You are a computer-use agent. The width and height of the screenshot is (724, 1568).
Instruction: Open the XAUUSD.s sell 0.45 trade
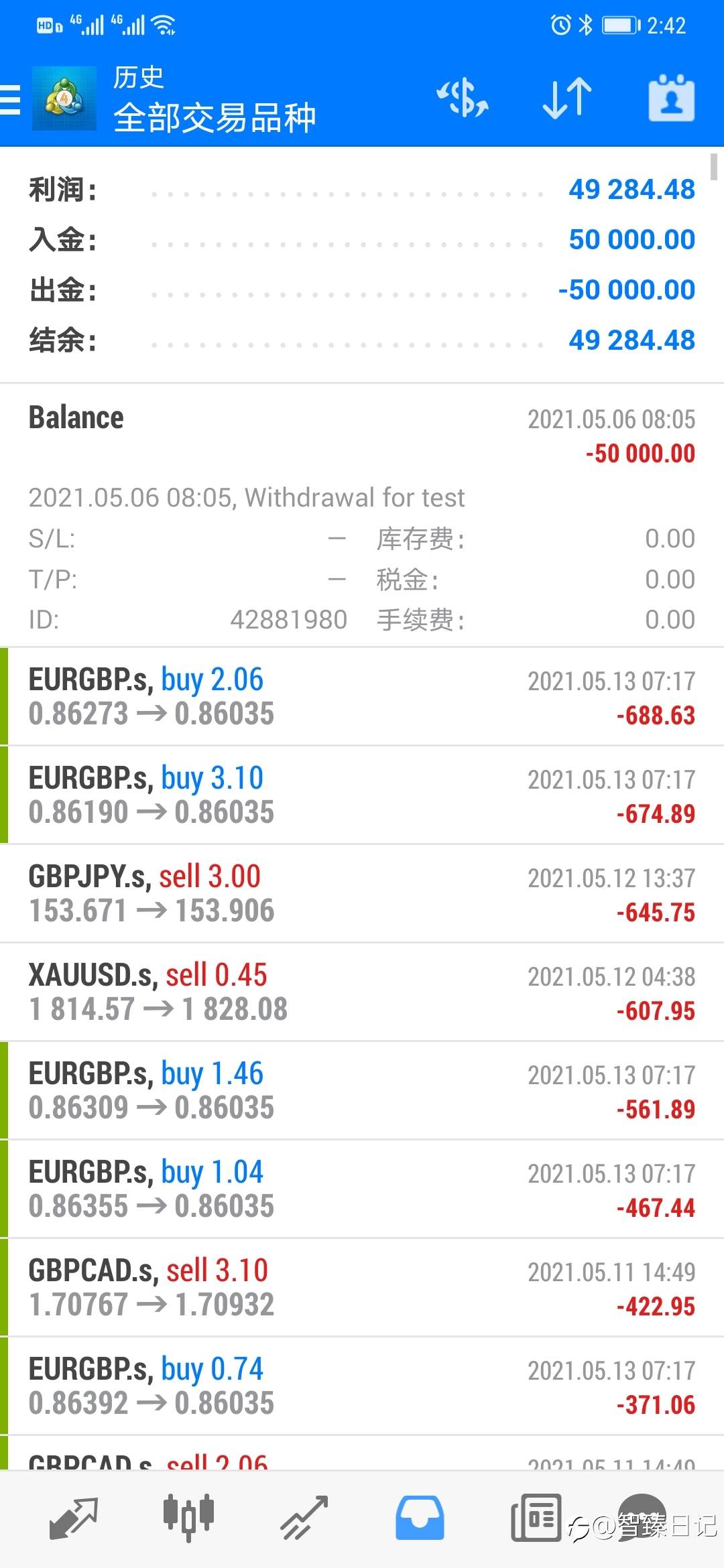coord(362,992)
